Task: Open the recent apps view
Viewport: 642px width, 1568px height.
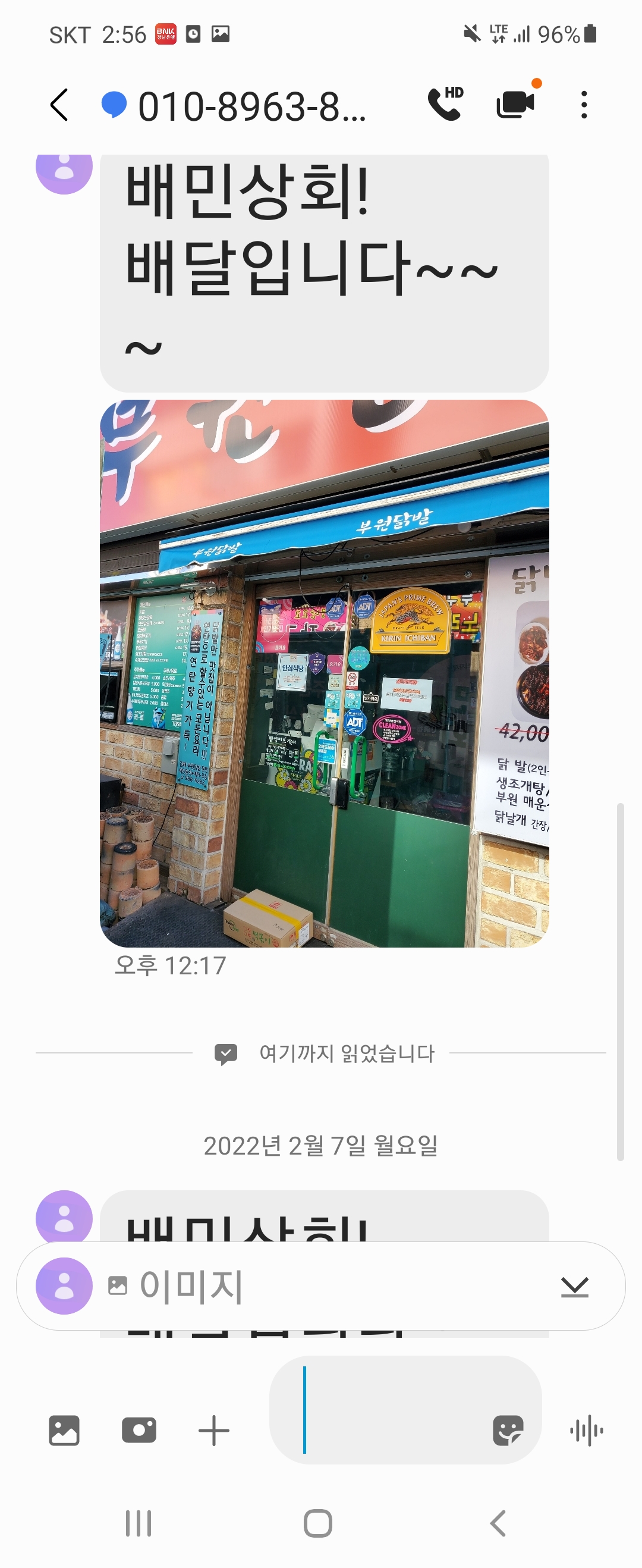Action: [138, 1523]
